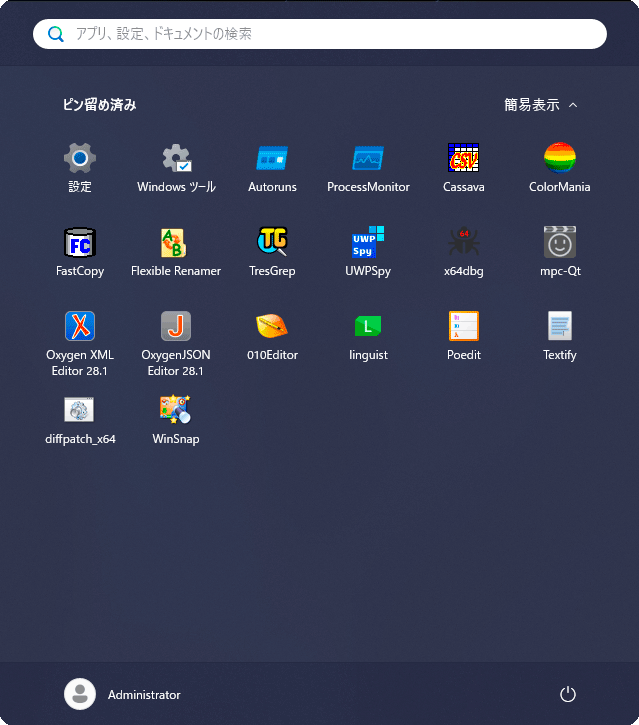639x725 pixels.
Task: Open Windows ツール
Action: coord(176,168)
